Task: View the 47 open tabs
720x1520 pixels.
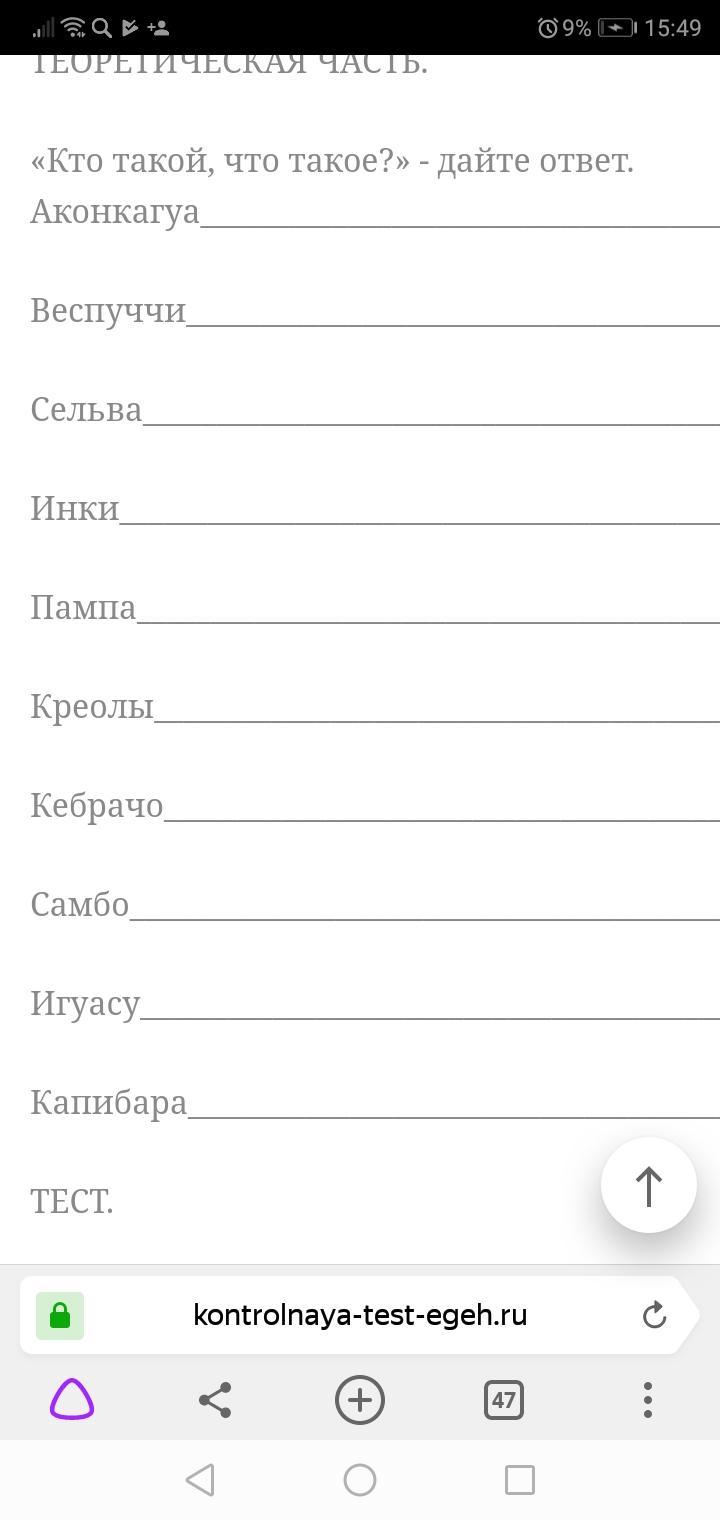Action: pos(503,1400)
